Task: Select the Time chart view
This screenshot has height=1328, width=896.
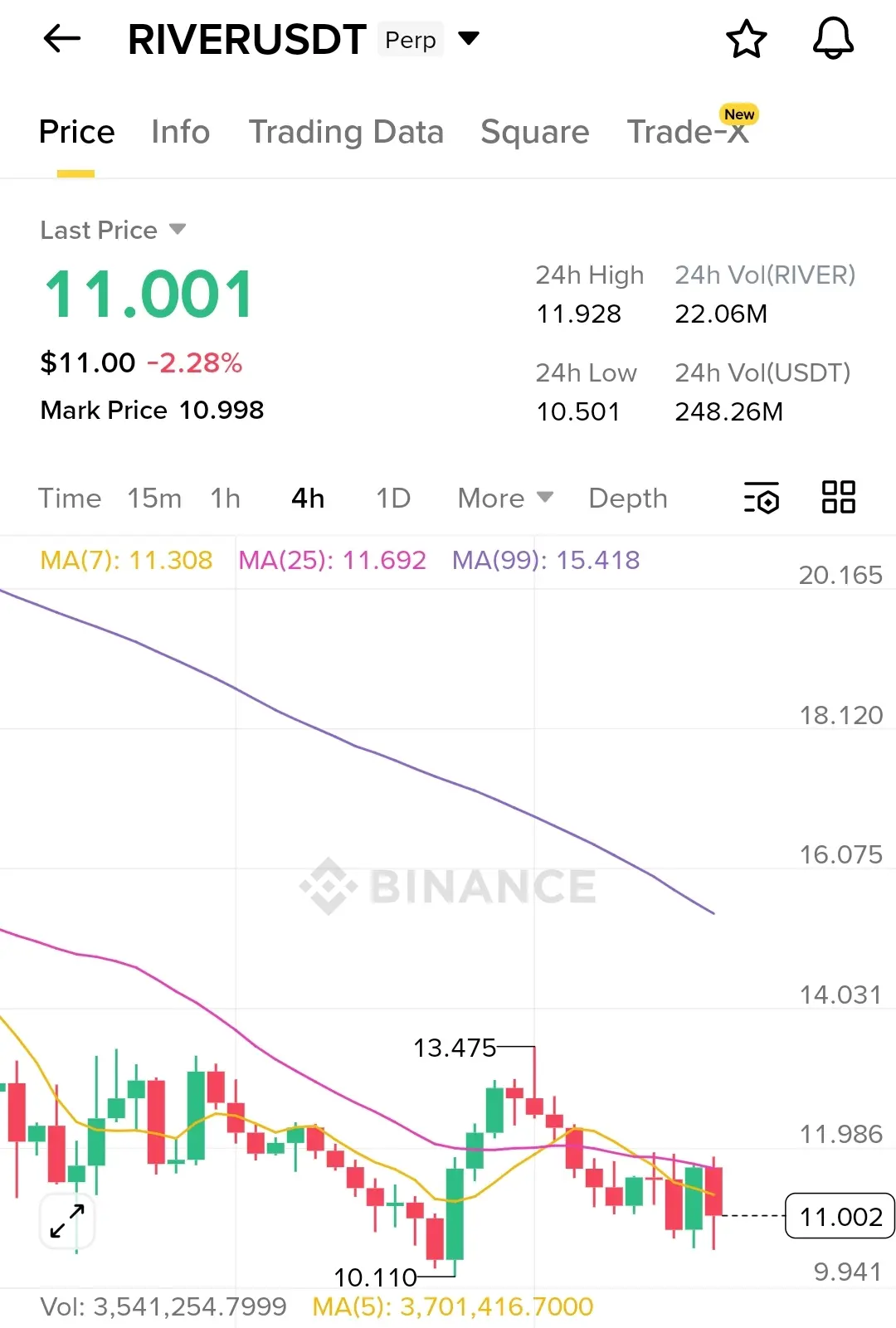Action: [70, 499]
